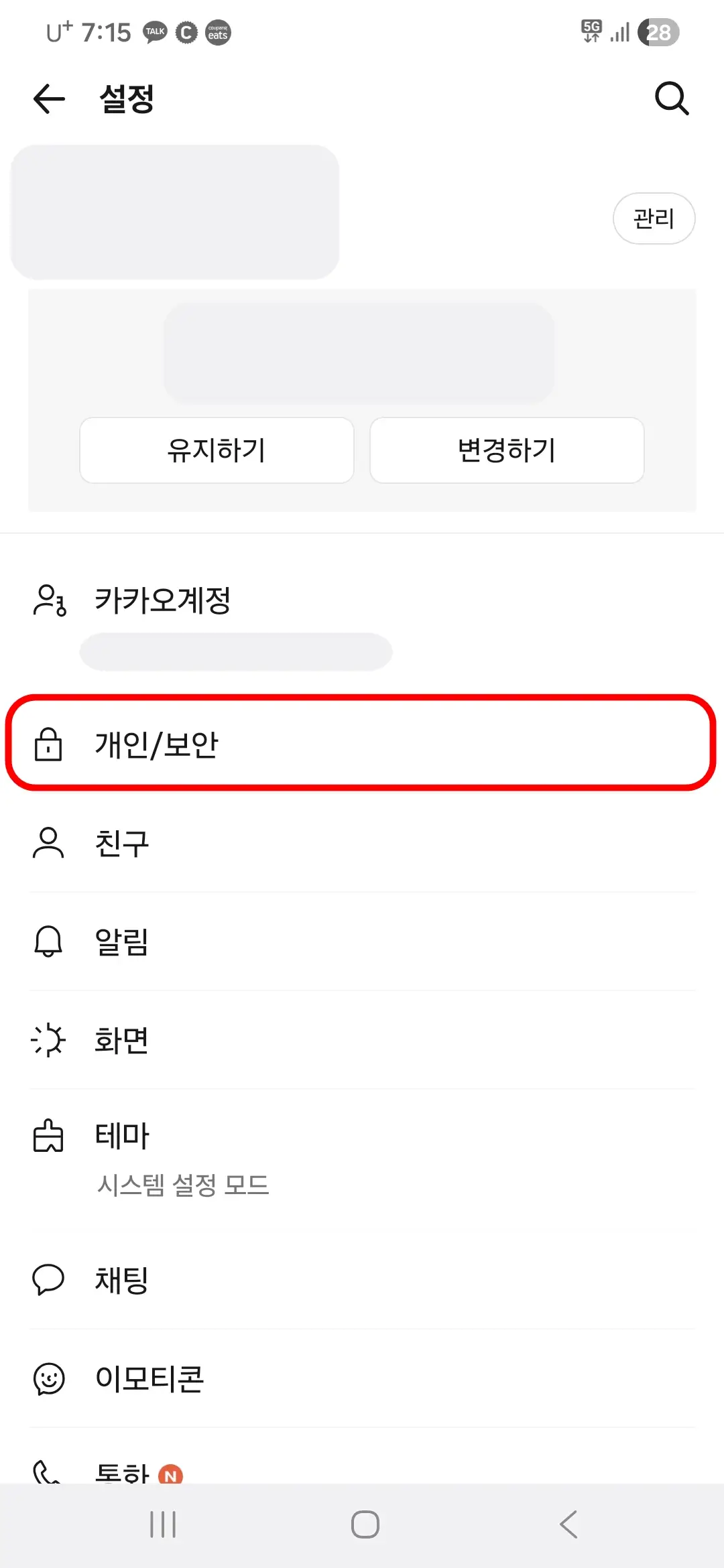Select the friend silhouette icon next to 친구

[48, 843]
